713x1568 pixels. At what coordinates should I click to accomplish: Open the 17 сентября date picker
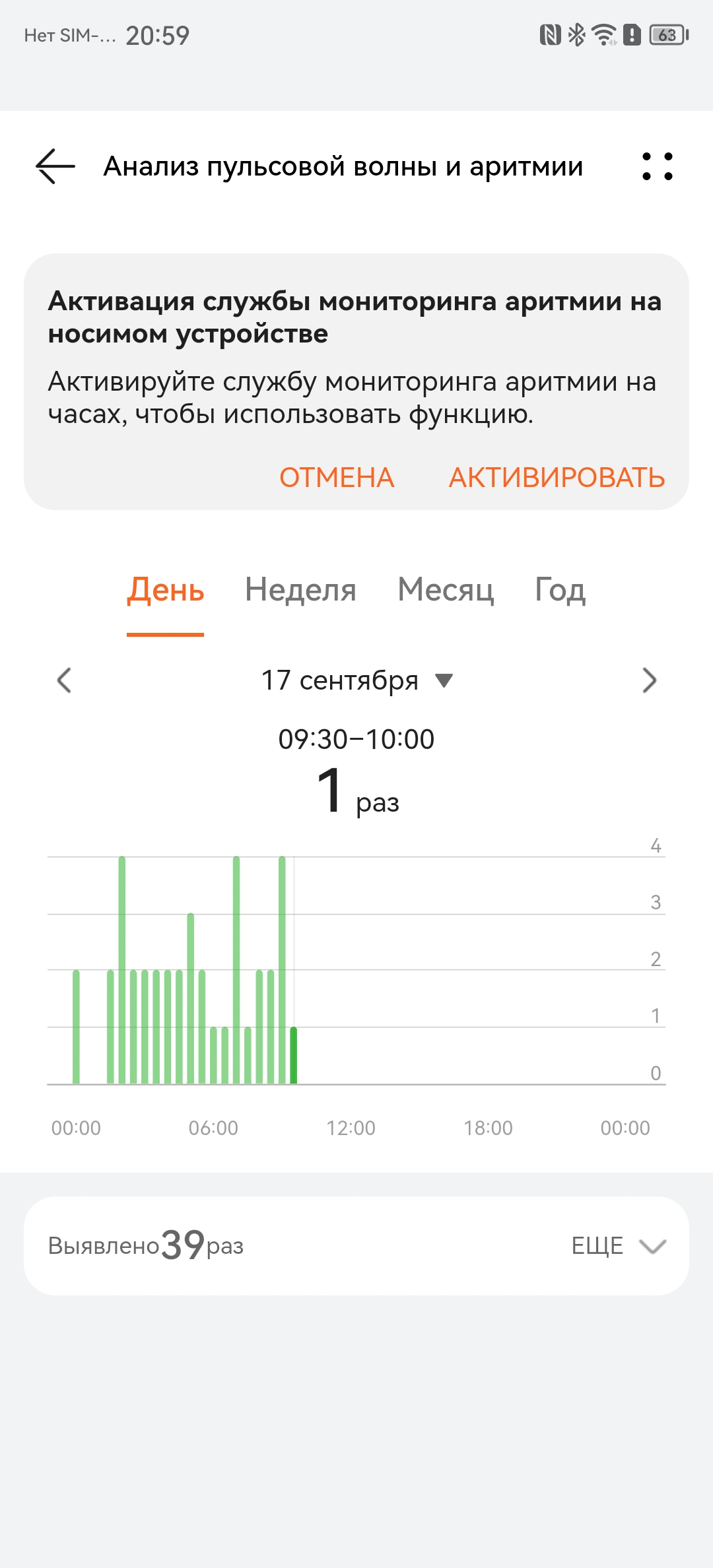356,680
